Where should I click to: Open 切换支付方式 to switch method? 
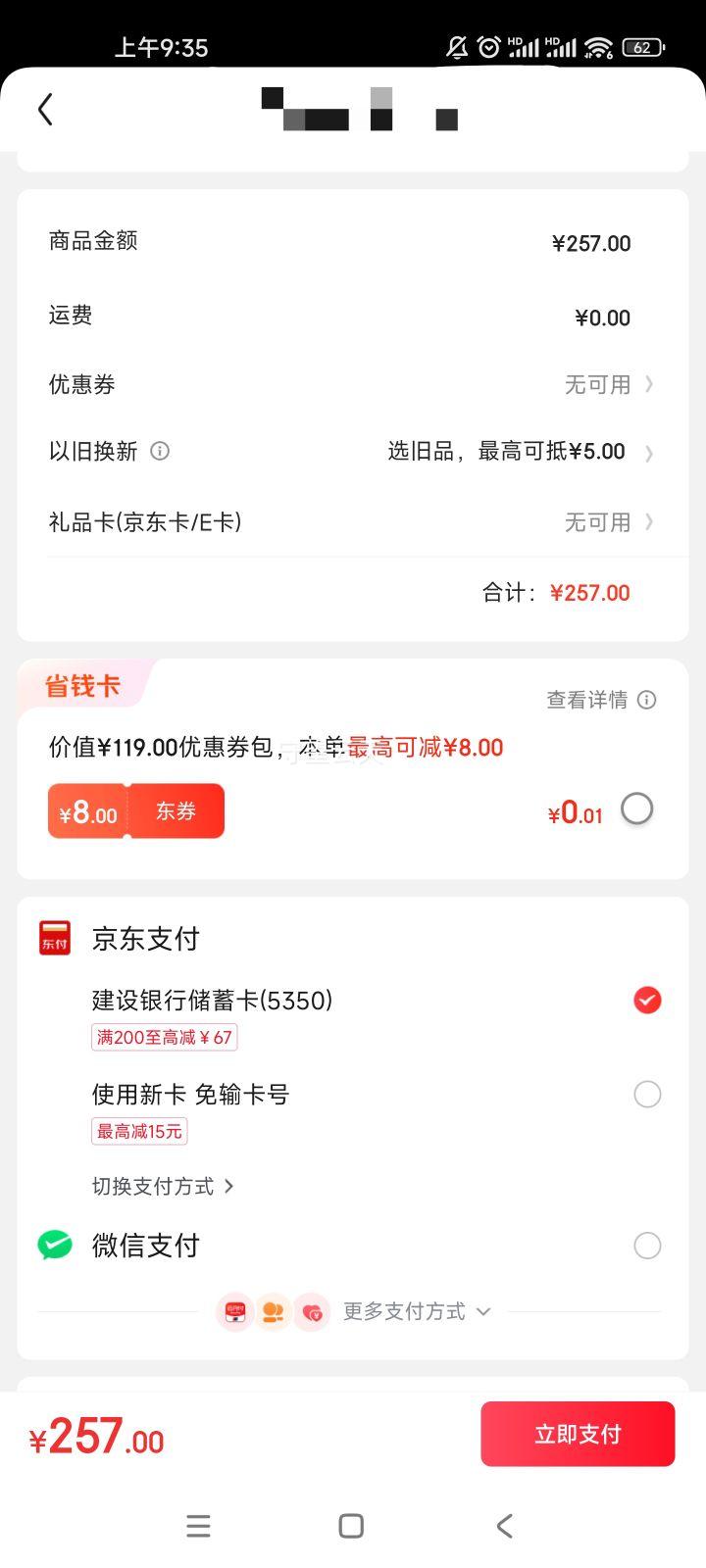point(163,1187)
